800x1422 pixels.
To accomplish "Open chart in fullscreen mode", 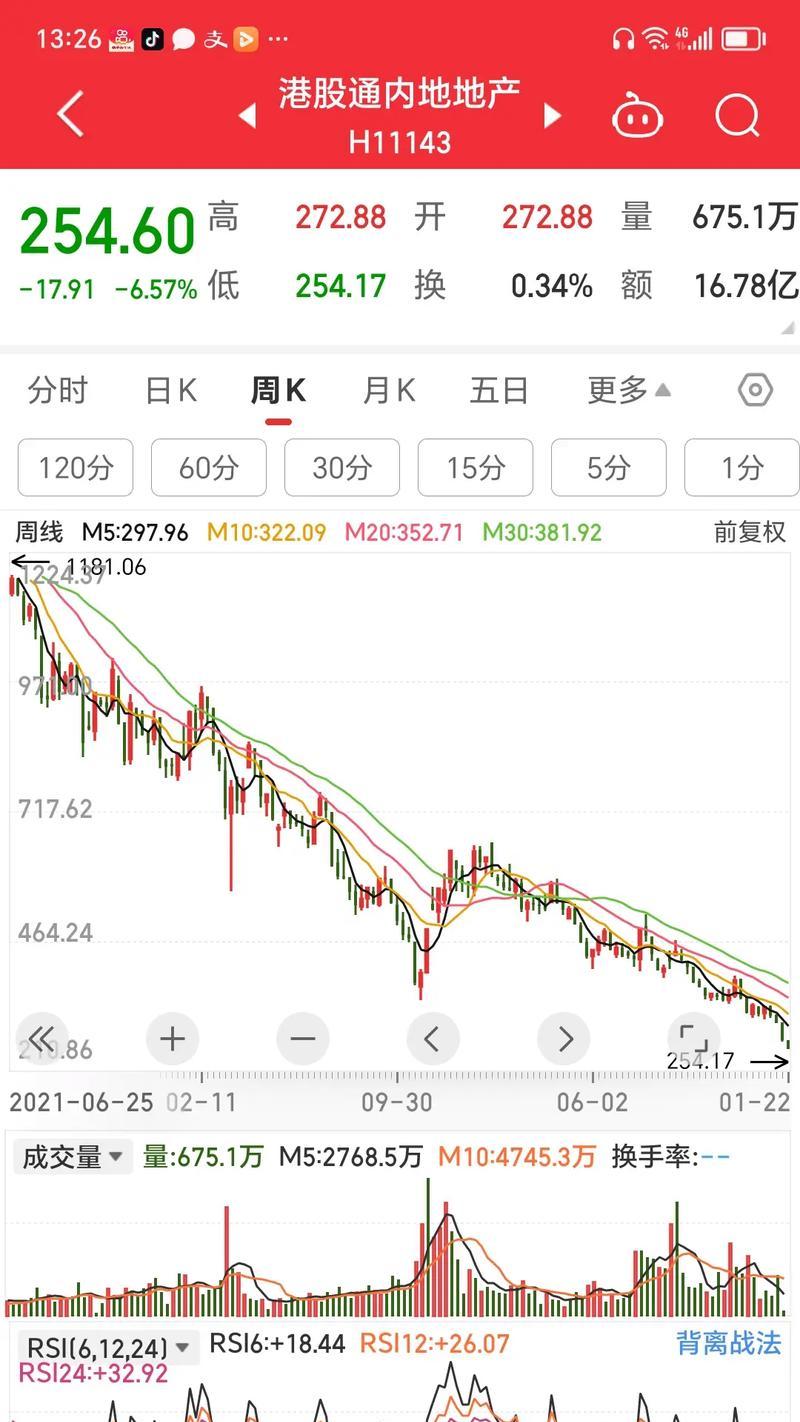I will click(693, 1039).
